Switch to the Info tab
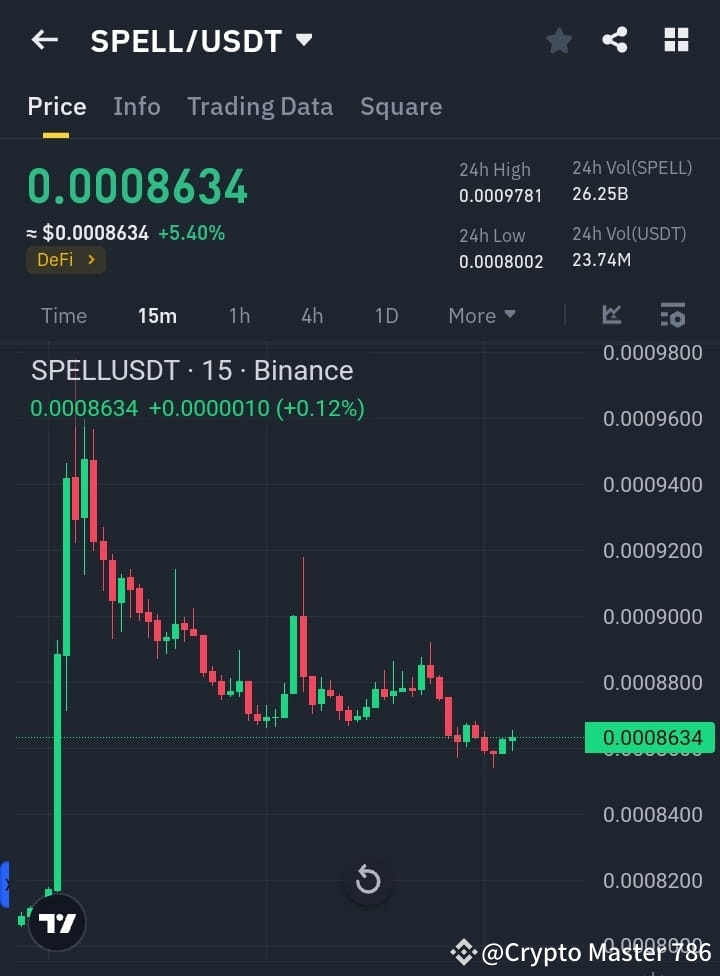This screenshot has height=976, width=720. (137, 106)
